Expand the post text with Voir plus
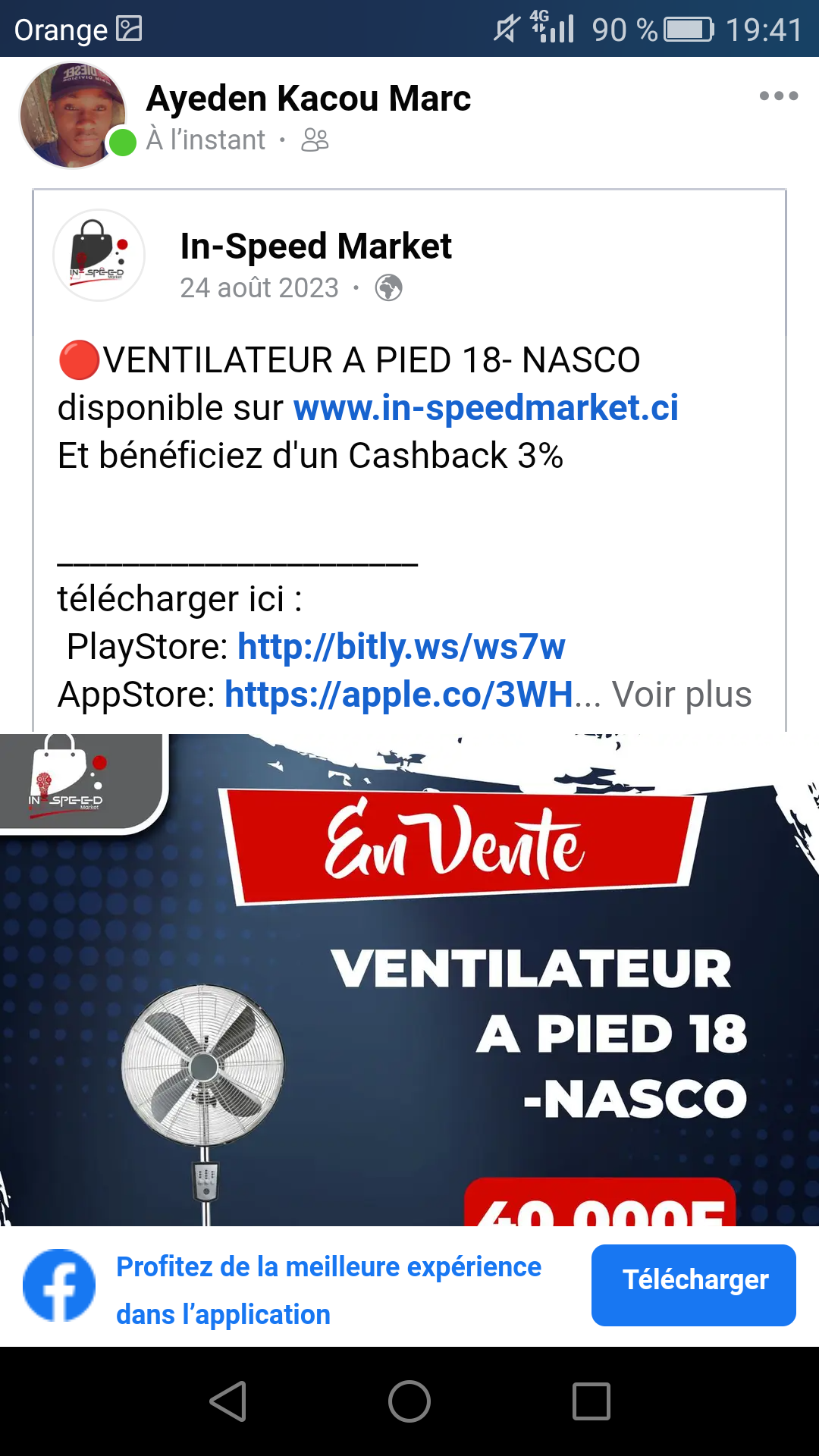 (681, 695)
